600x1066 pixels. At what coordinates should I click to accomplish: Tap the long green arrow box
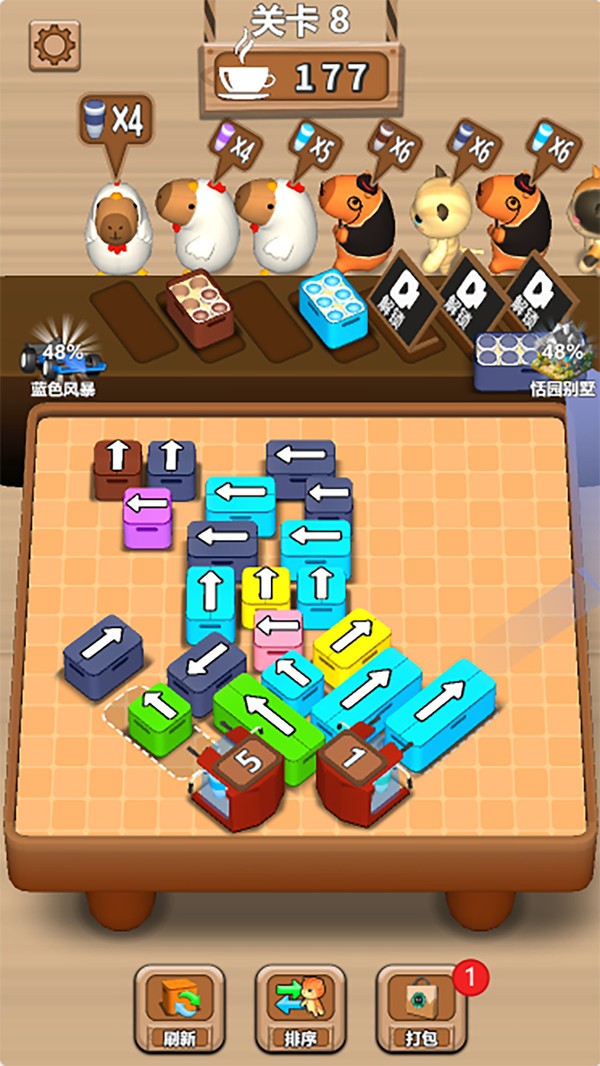point(268,727)
